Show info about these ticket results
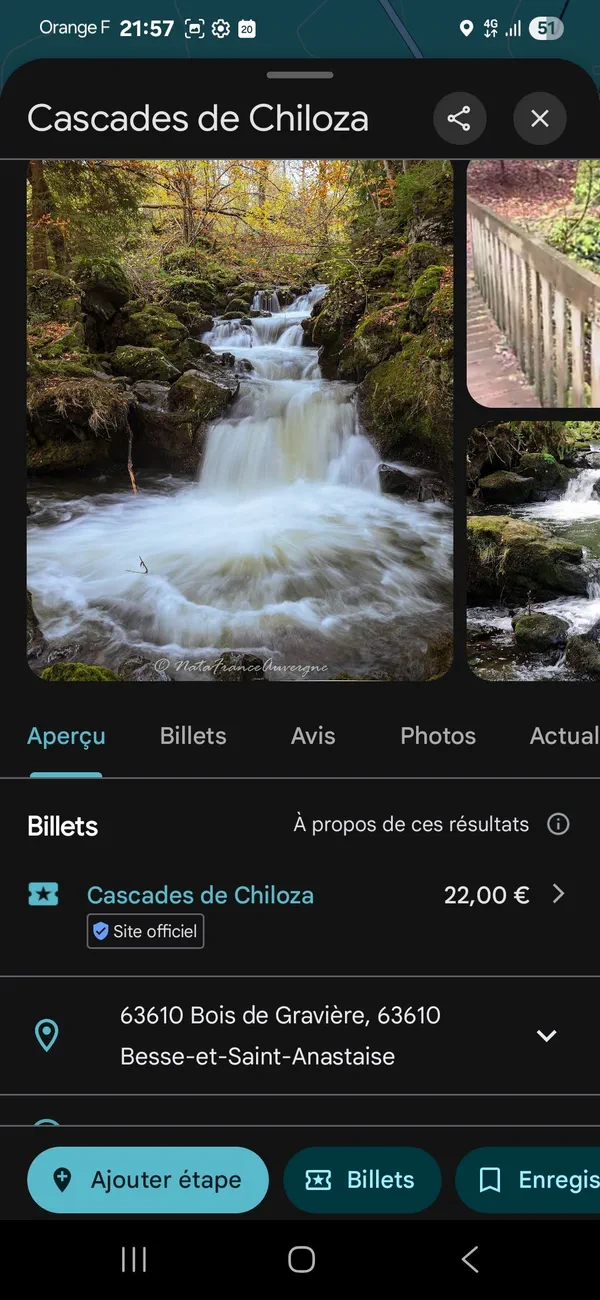This screenshot has width=600, height=1300. [558, 825]
